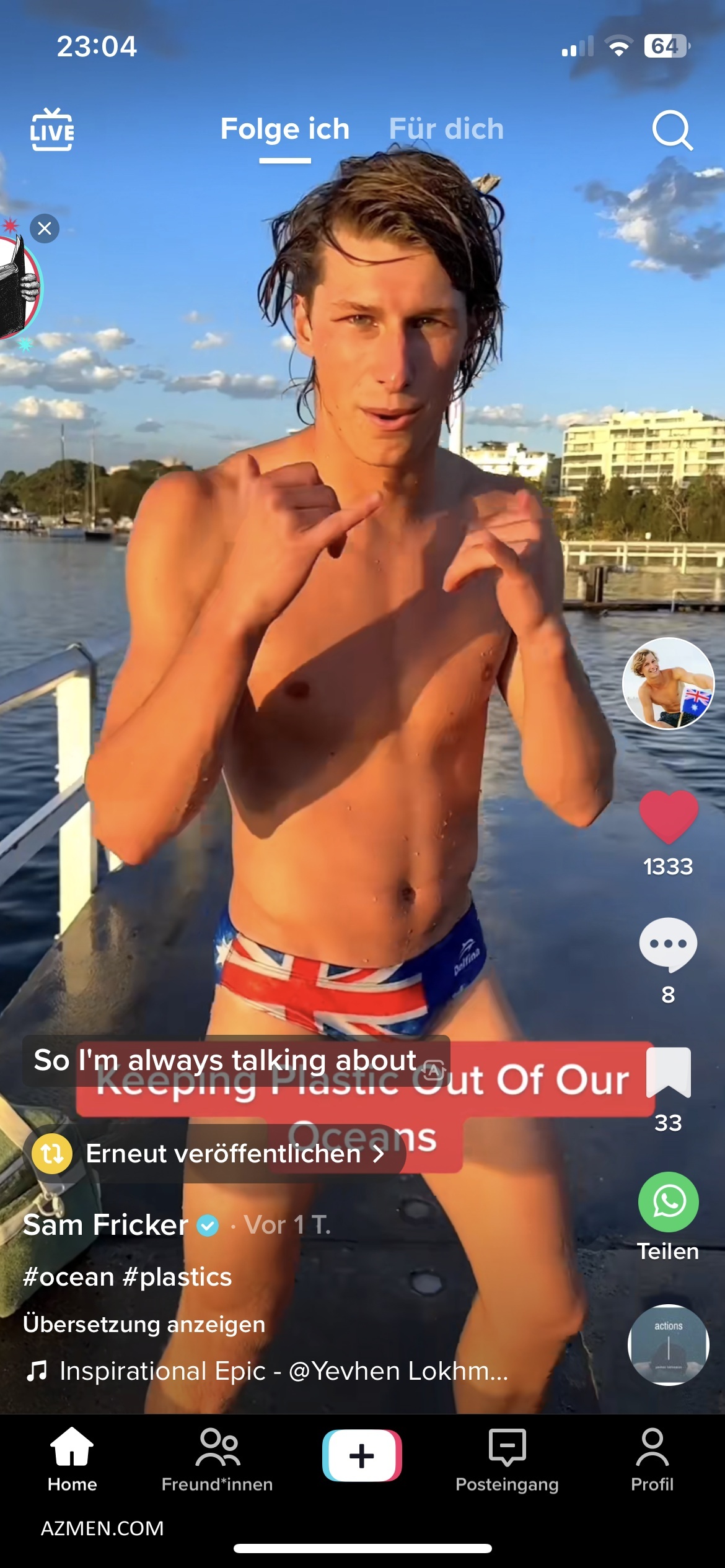The height and width of the screenshot is (1568, 725).
Task: Switch to the Für dich tab
Action: (446, 129)
